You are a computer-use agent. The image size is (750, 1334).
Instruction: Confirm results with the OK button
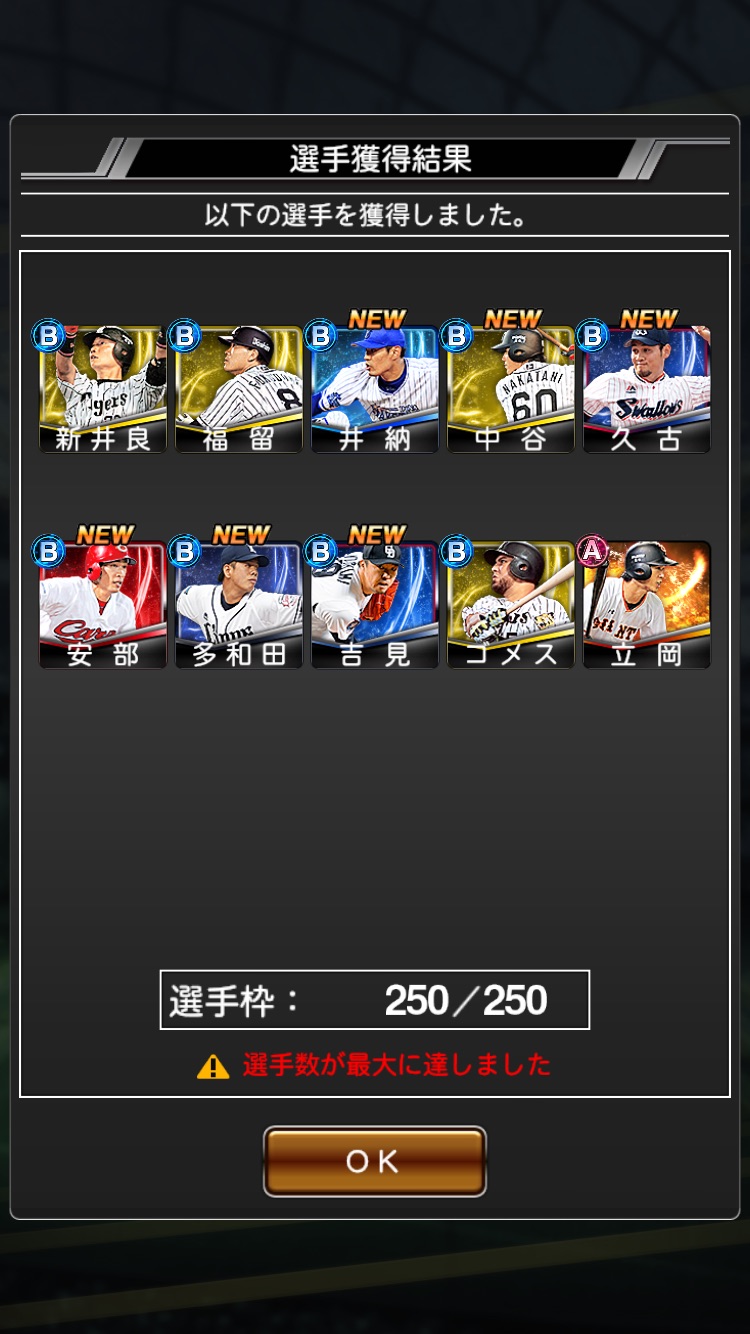pyautogui.click(x=374, y=1161)
